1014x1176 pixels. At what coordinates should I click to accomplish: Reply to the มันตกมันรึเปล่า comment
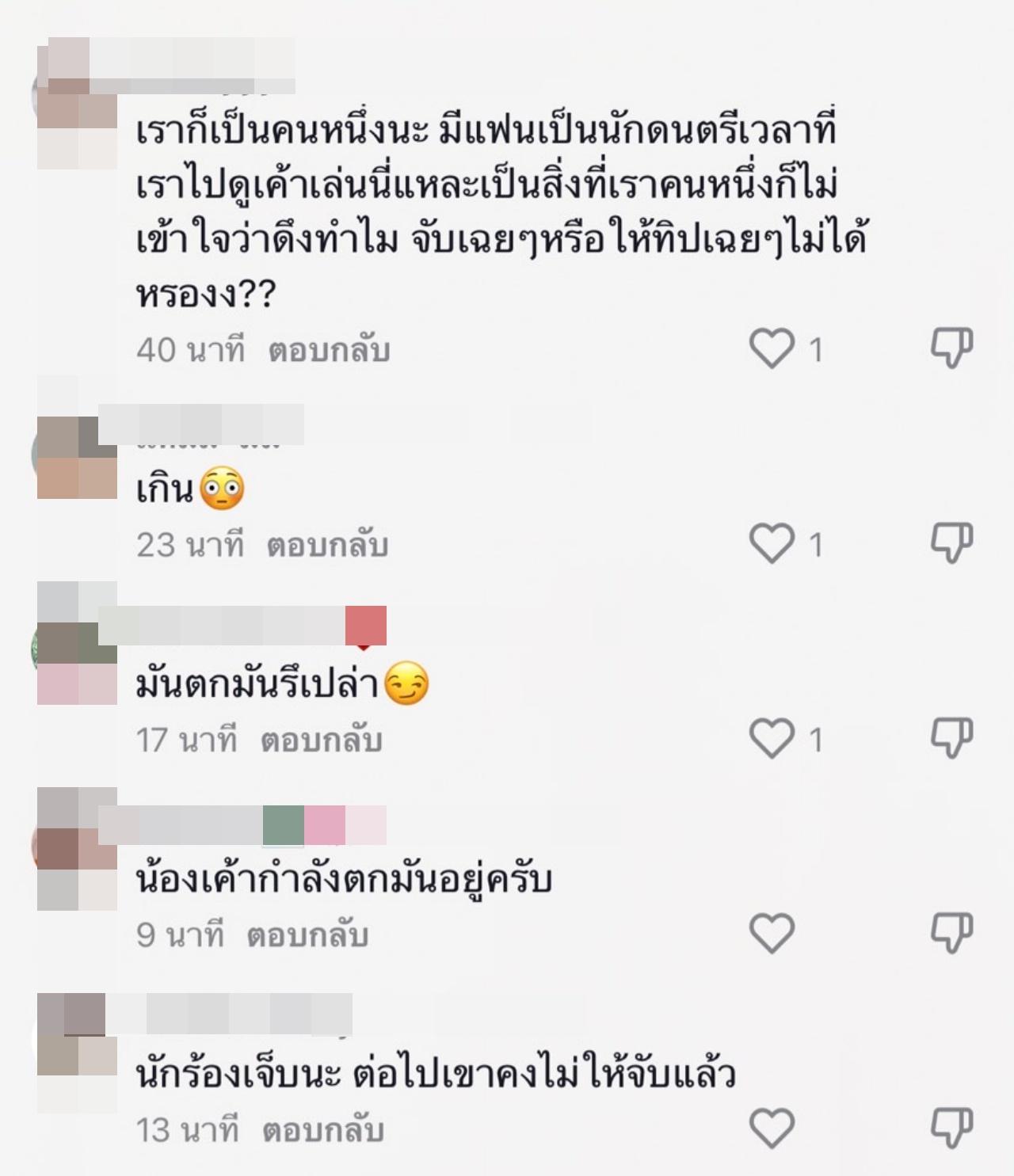point(322,740)
